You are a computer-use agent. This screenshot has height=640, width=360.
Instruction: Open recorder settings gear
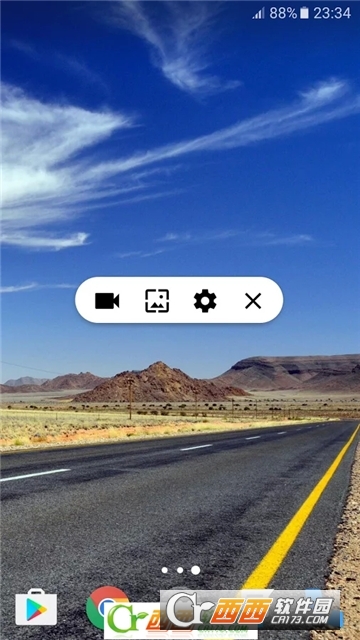(205, 301)
